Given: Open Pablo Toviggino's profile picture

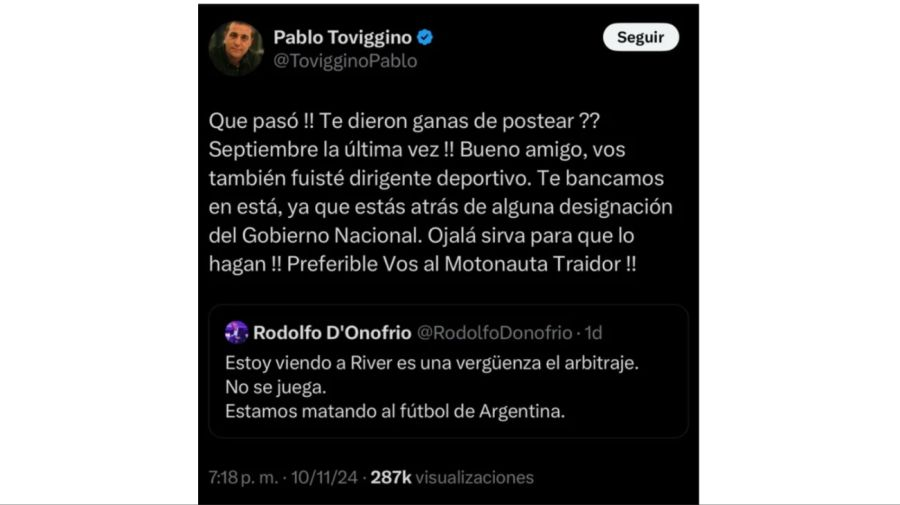Looking at the screenshot, I should tap(236, 49).
